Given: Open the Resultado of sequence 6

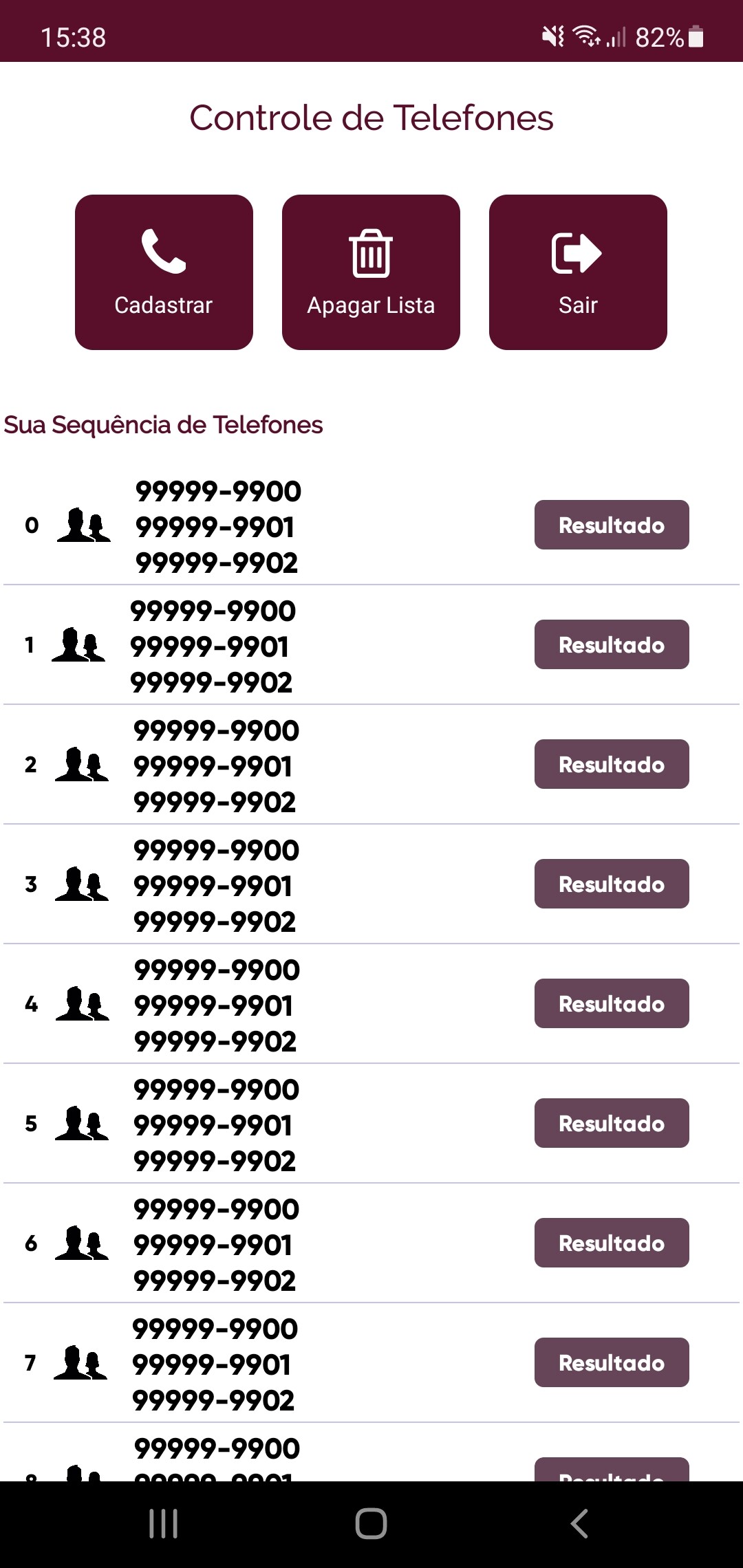Looking at the screenshot, I should click(612, 1243).
